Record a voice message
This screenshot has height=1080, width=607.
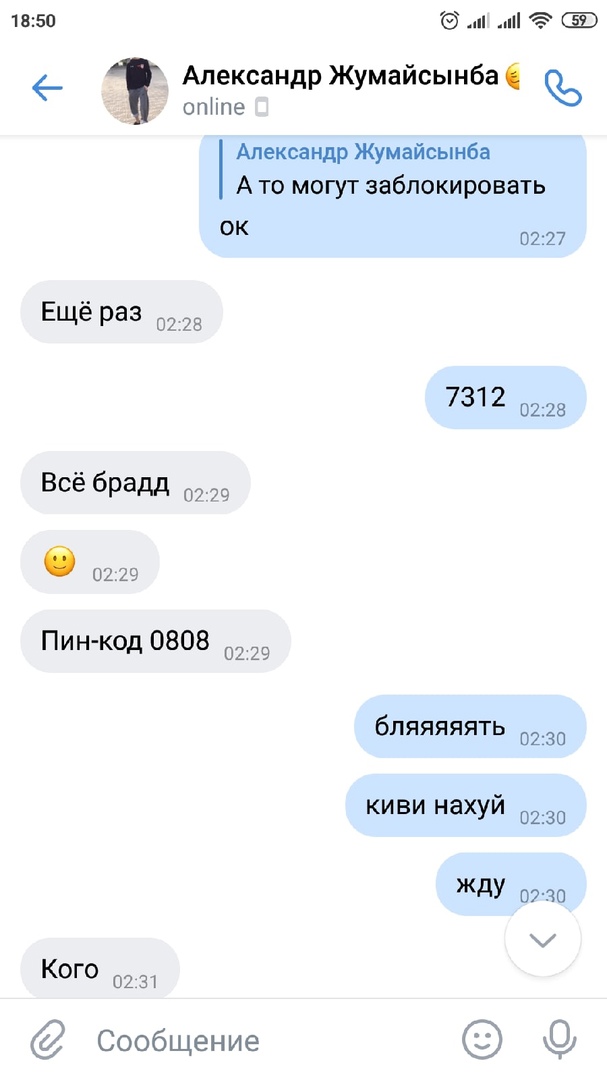point(561,1040)
